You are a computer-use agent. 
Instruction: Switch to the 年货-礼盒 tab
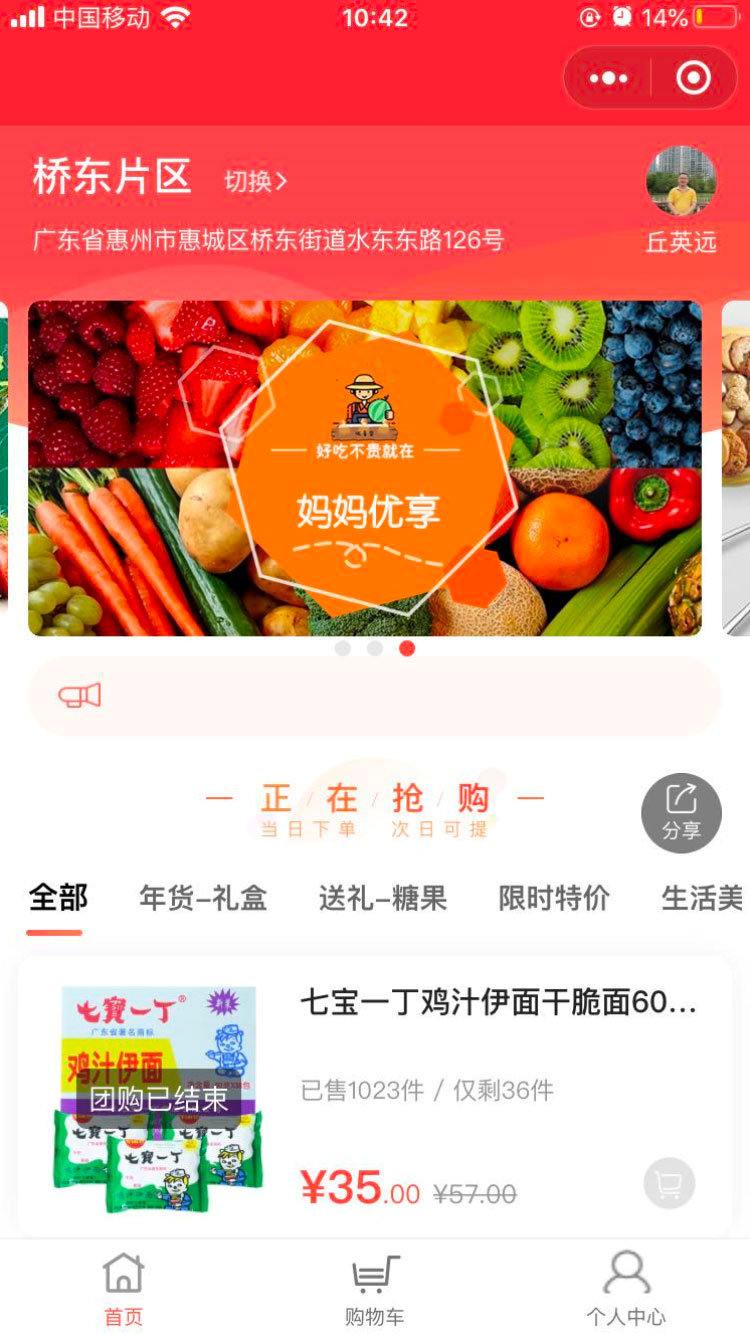203,898
